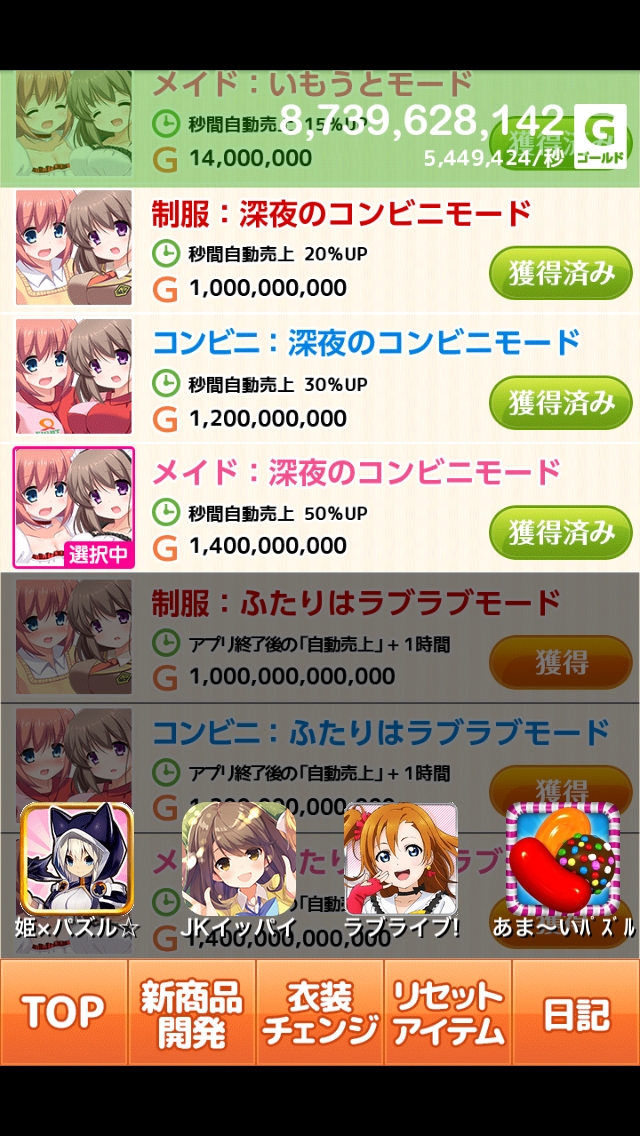640x1136 pixels.
Task: Tap 獲得済み for メイド：深夜のコンビニモード
Action: coord(560,531)
